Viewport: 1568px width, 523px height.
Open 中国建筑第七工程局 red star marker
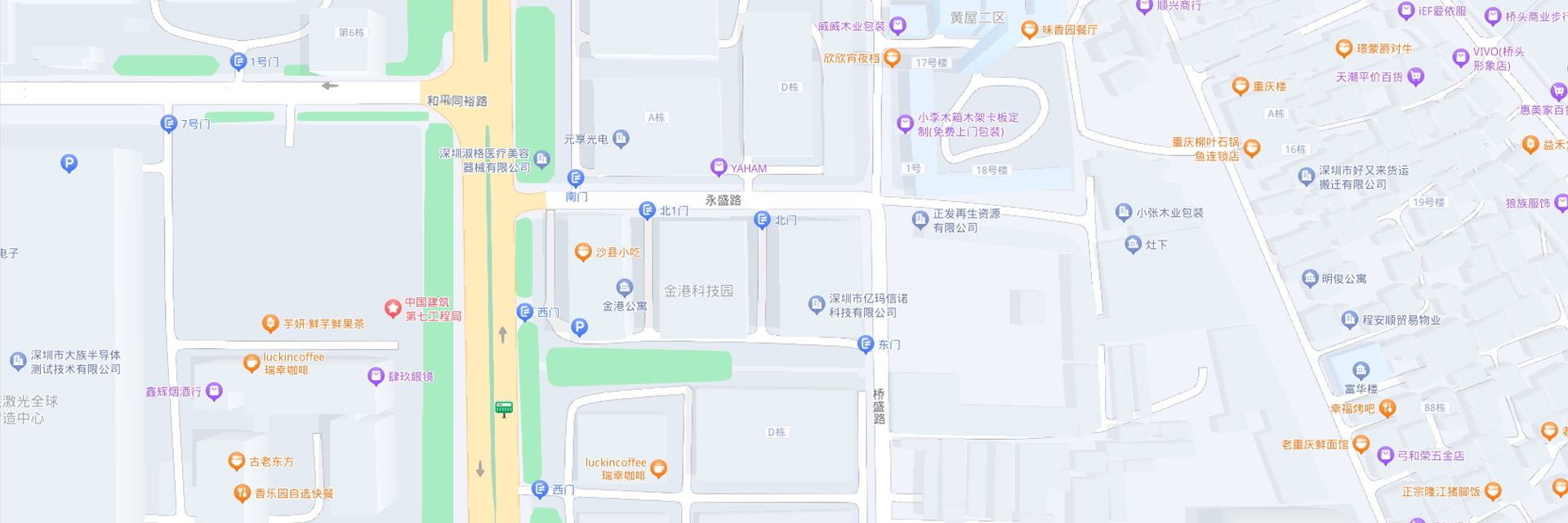tap(393, 308)
